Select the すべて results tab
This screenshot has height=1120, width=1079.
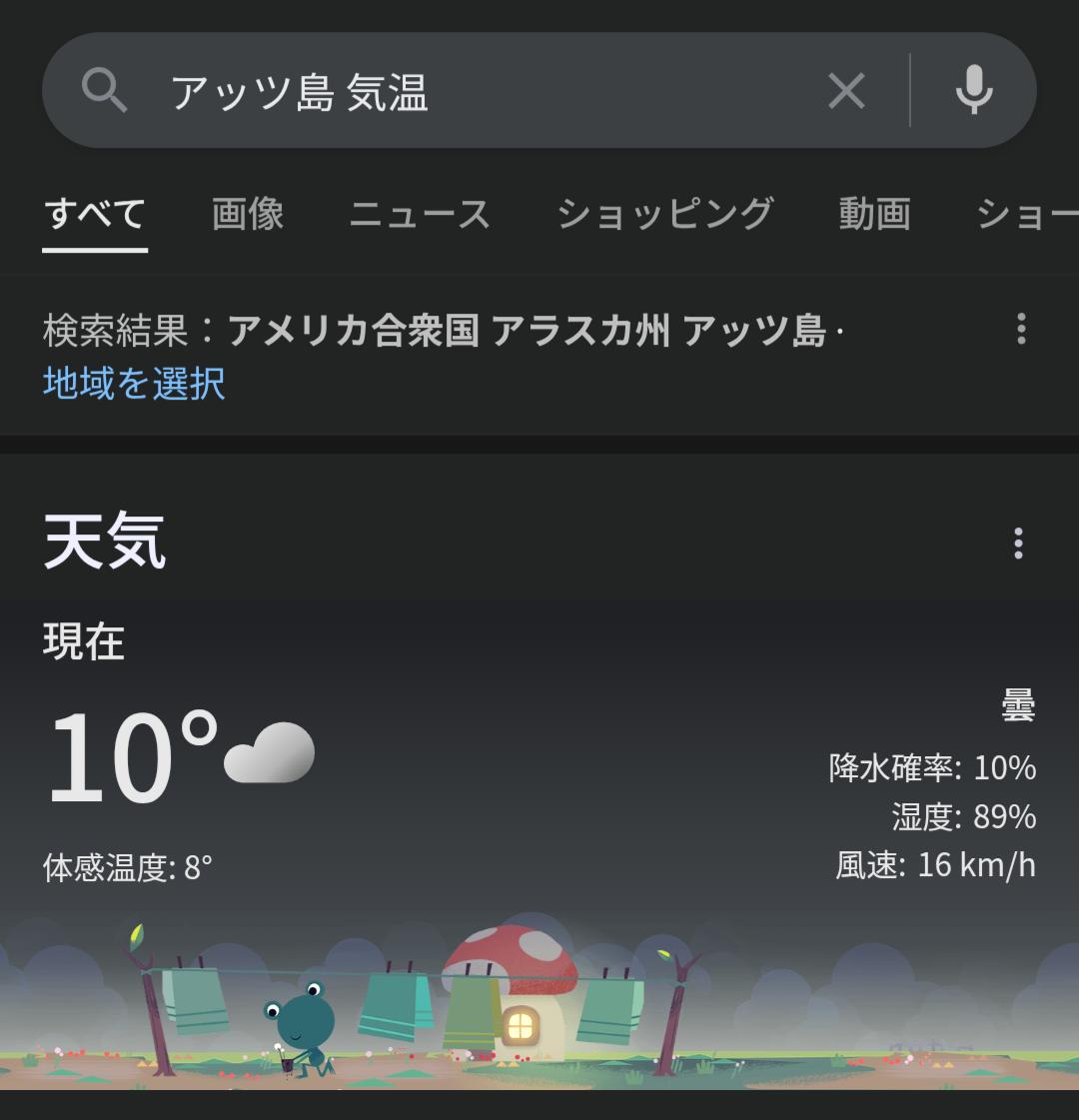(95, 214)
